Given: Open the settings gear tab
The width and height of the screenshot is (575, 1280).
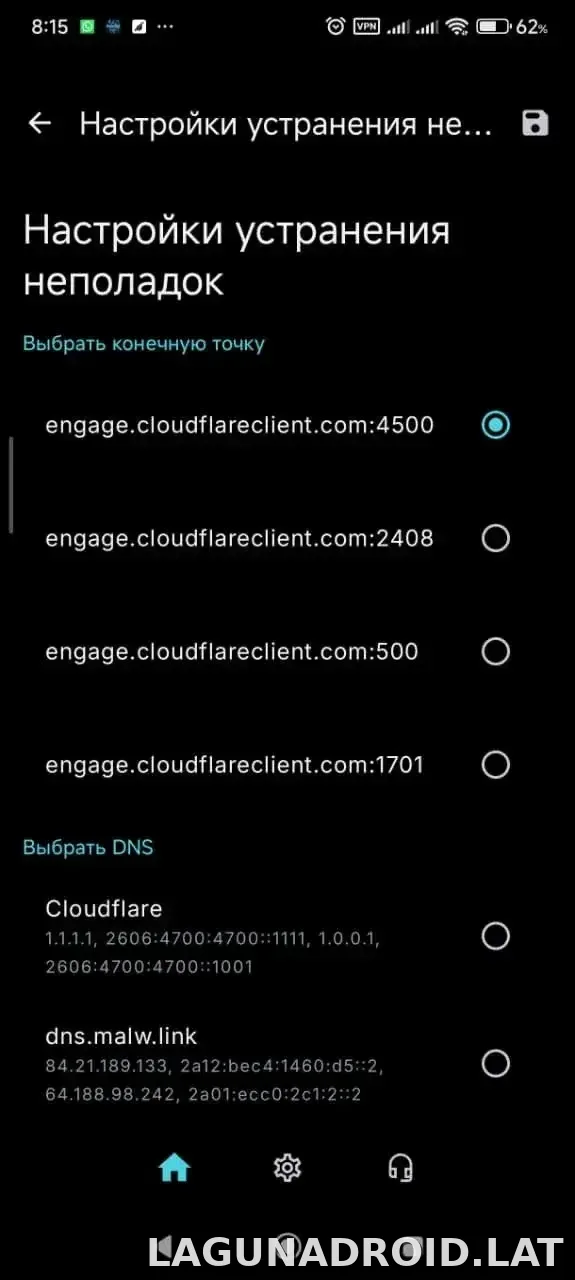Looking at the screenshot, I should (x=288, y=1167).
